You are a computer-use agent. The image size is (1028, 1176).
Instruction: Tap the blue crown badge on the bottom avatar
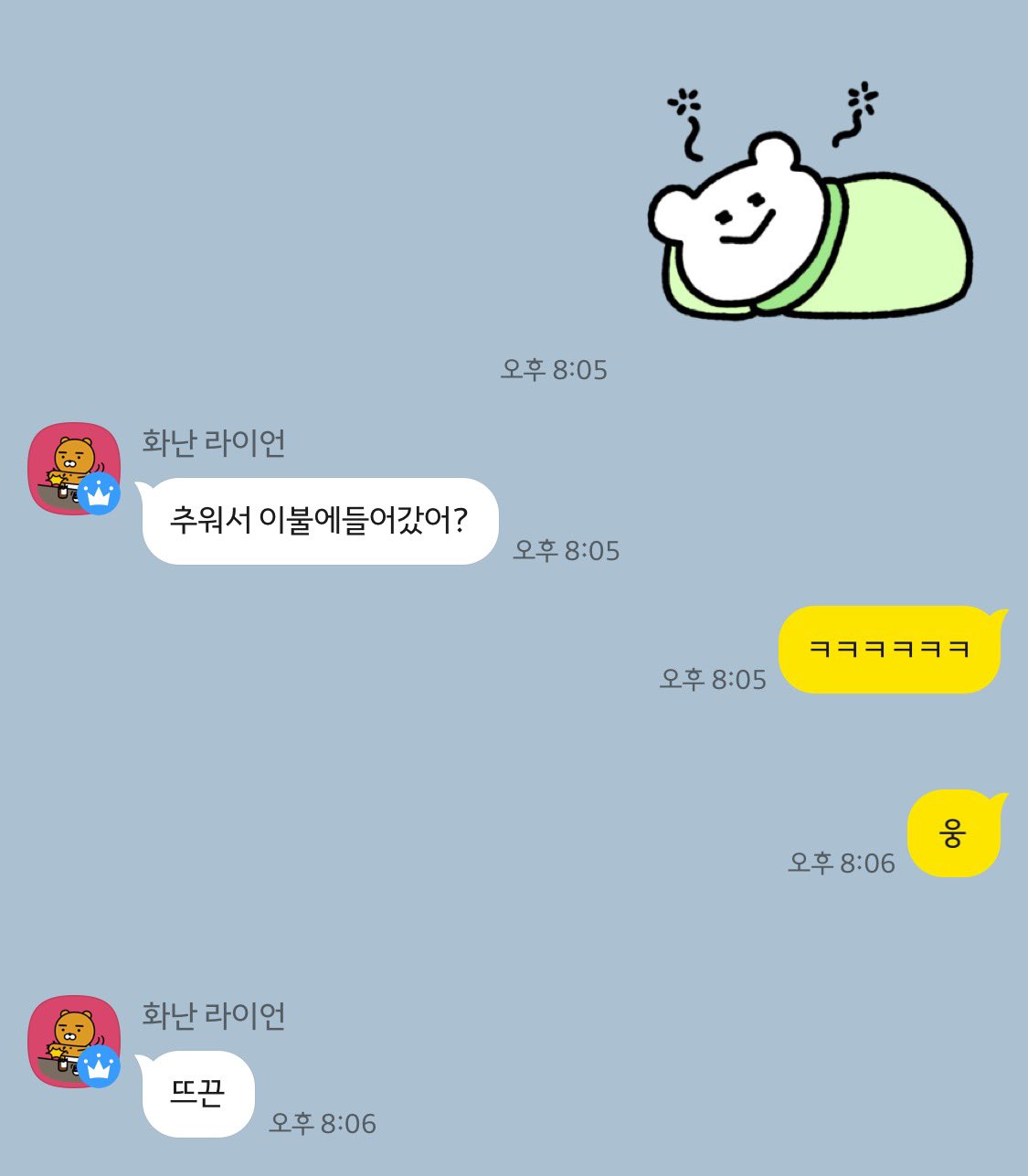coord(101,1066)
